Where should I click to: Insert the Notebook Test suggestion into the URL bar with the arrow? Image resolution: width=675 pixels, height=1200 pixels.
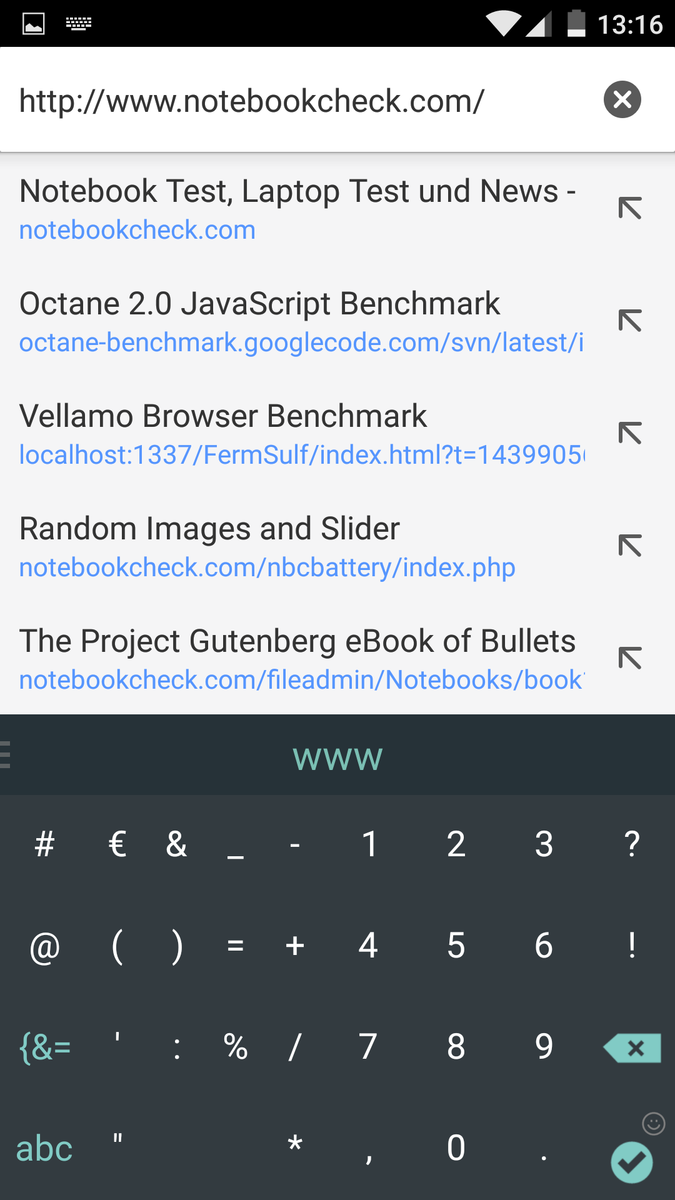point(629,208)
